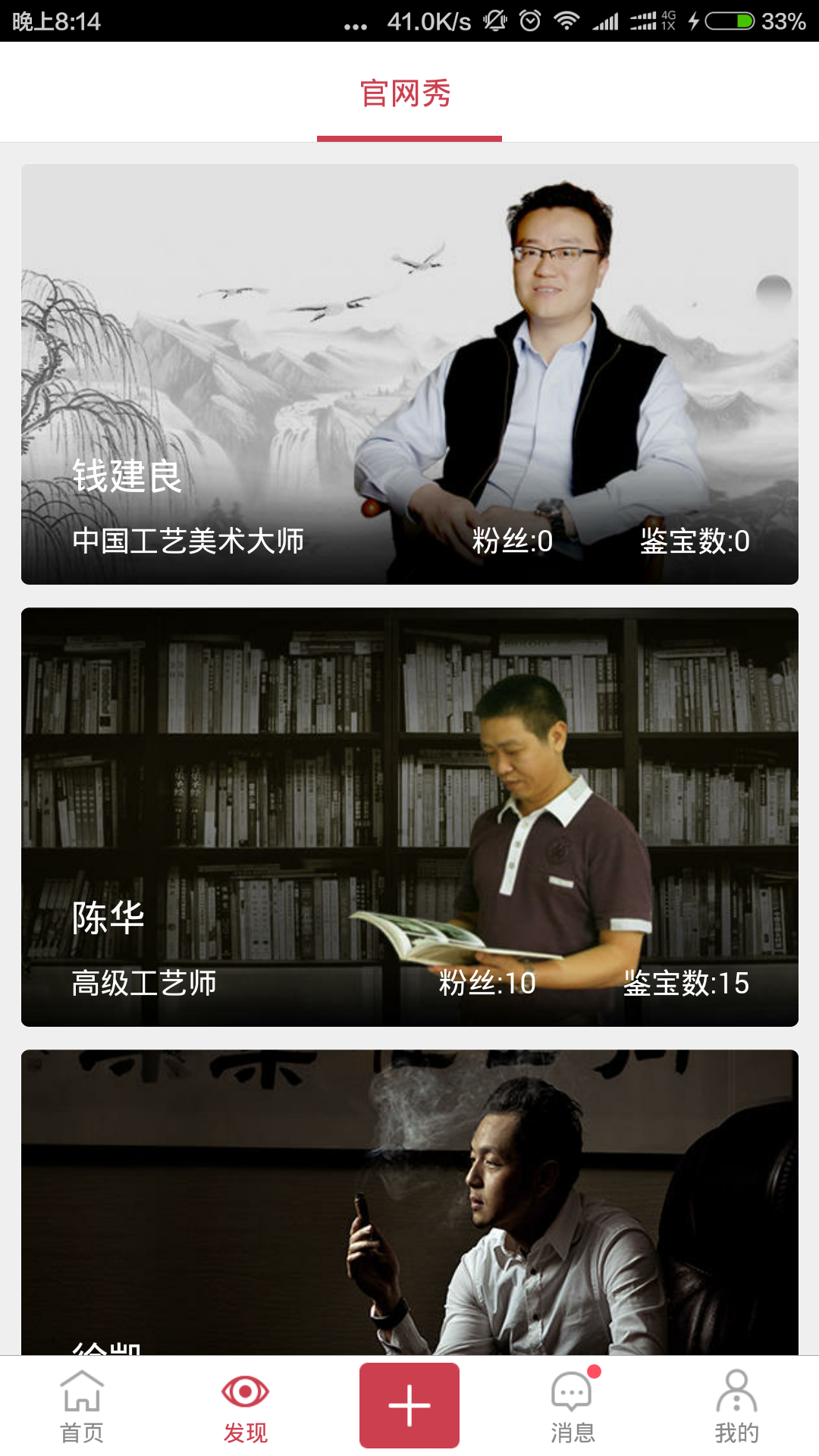Switch to the 我的 profile tab
Viewport: 819px width, 1456px height.
click(x=736, y=1407)
